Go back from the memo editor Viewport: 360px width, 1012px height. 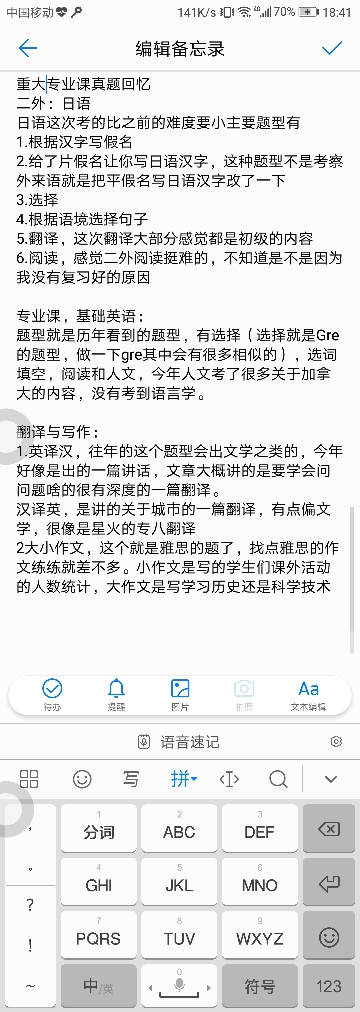(28, 48)
